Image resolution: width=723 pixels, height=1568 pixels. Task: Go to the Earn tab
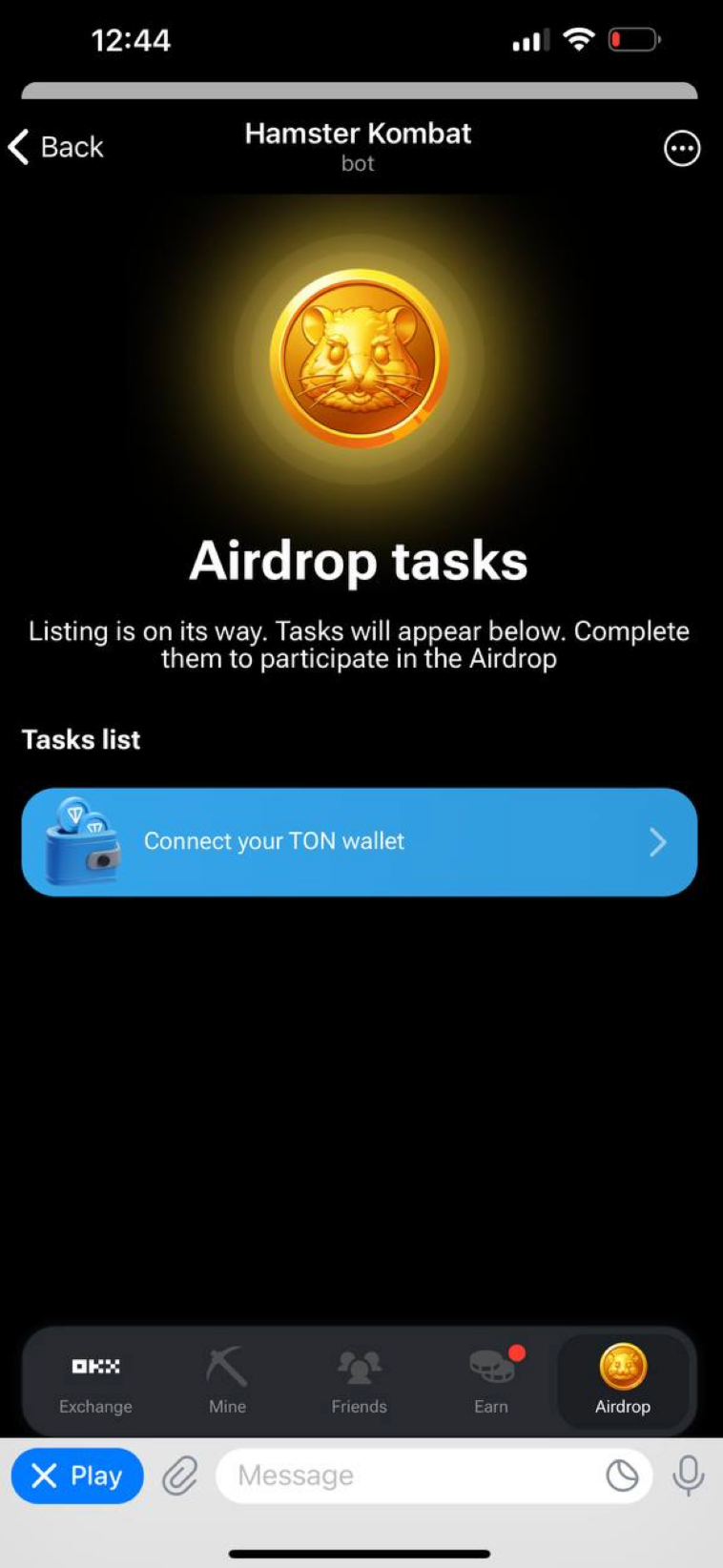pos(491,1380)
